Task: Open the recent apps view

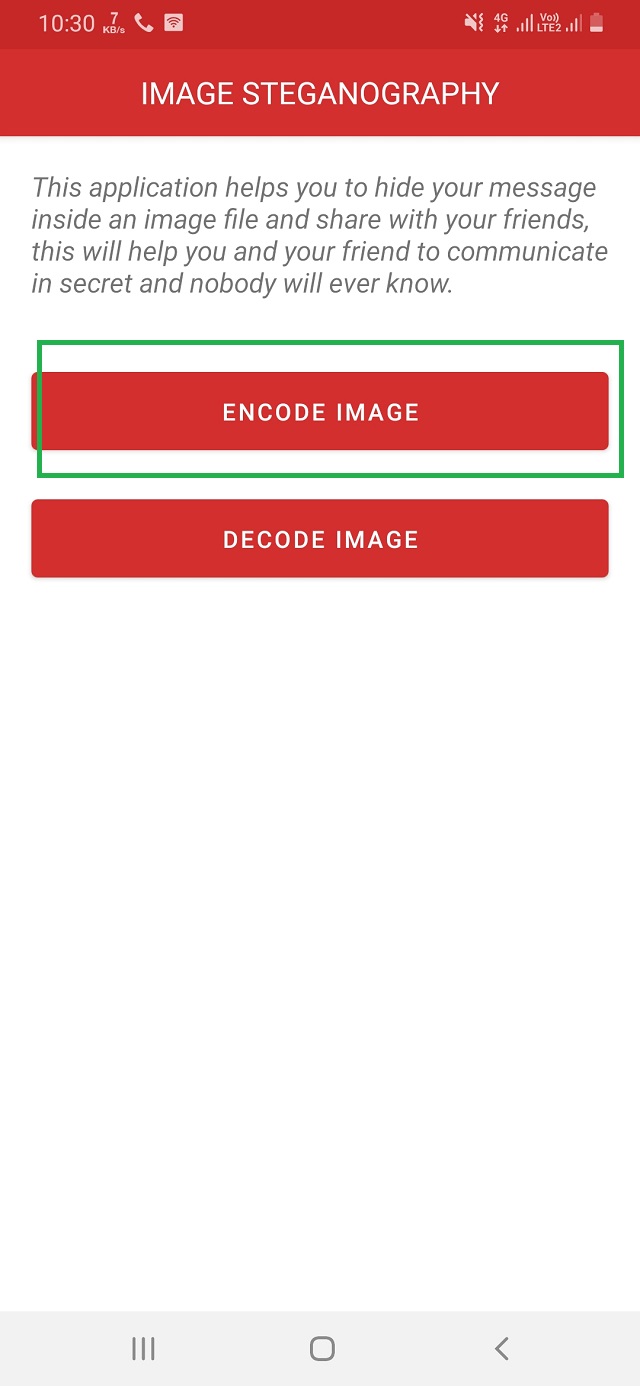Action: click(x=143, y=1348)
